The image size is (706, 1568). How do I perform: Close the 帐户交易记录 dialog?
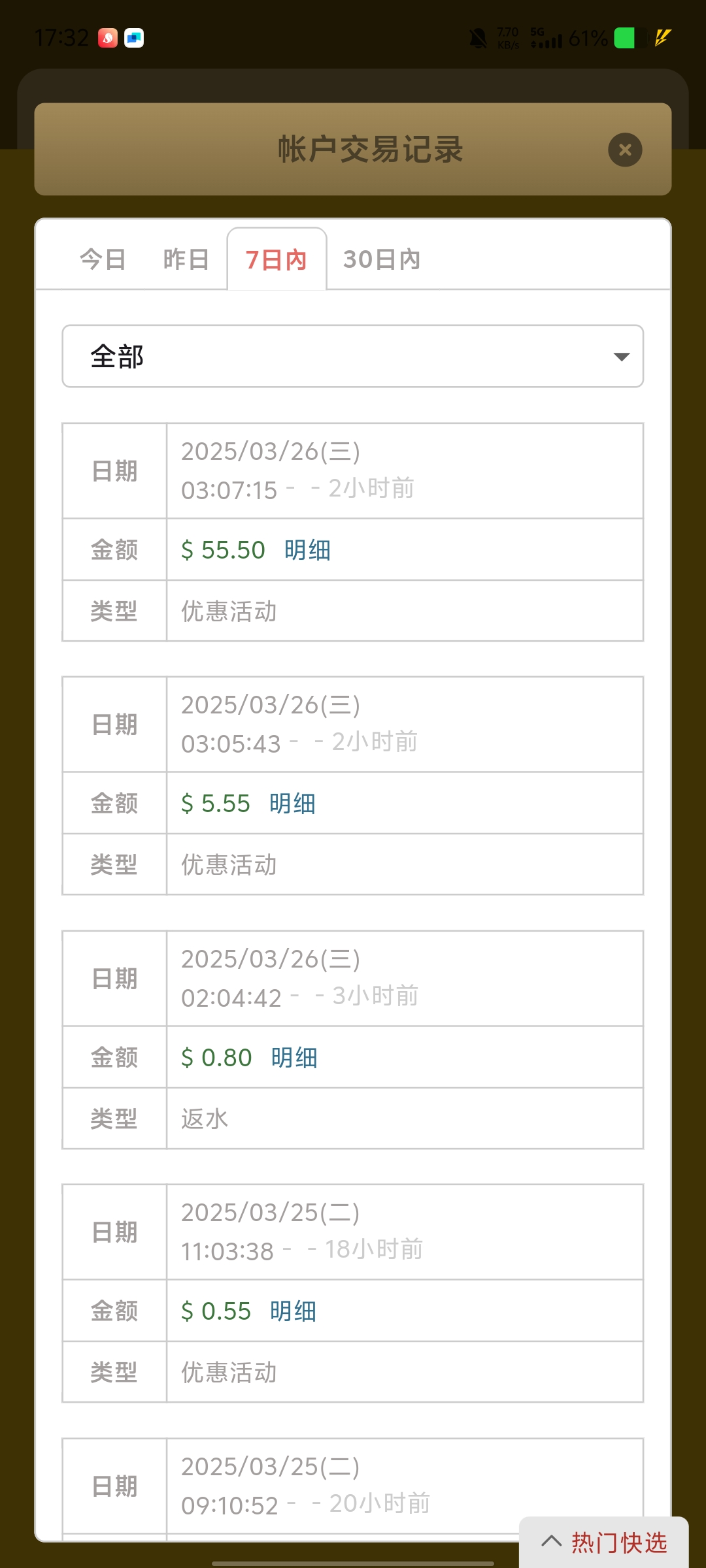tap(624, 150)
